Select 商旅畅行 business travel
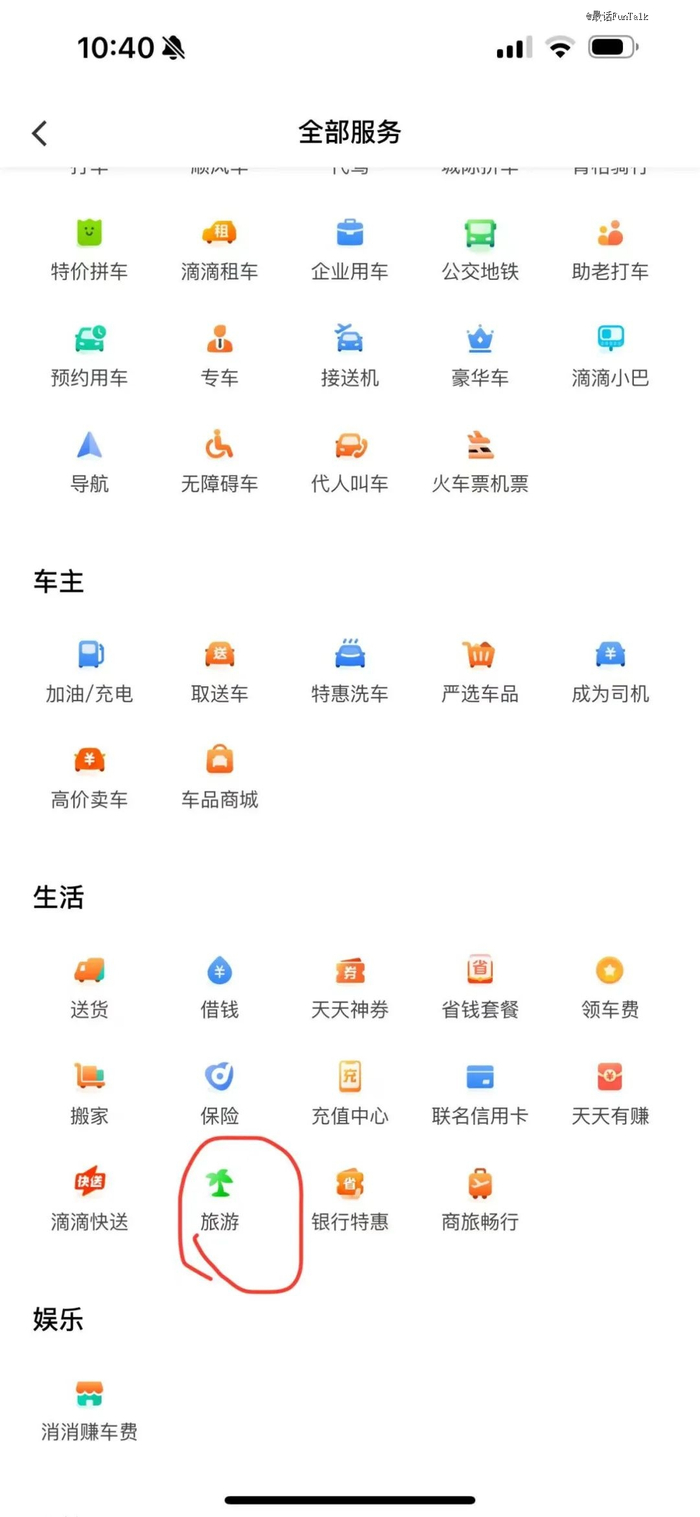This screenshot has width=700, height=1517. [x=480, y=1200]
